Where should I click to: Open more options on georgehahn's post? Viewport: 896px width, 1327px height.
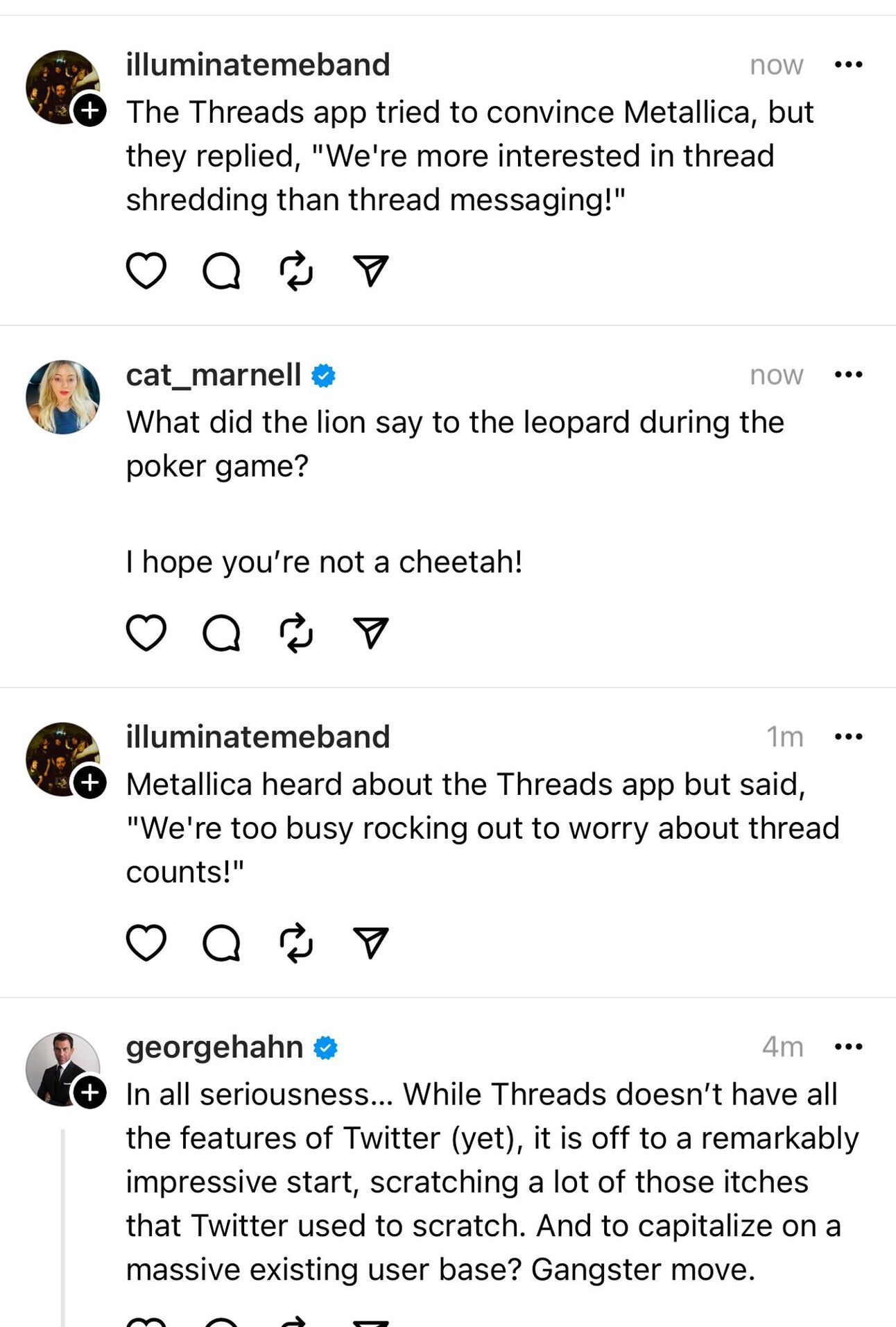click(848, 1047)
